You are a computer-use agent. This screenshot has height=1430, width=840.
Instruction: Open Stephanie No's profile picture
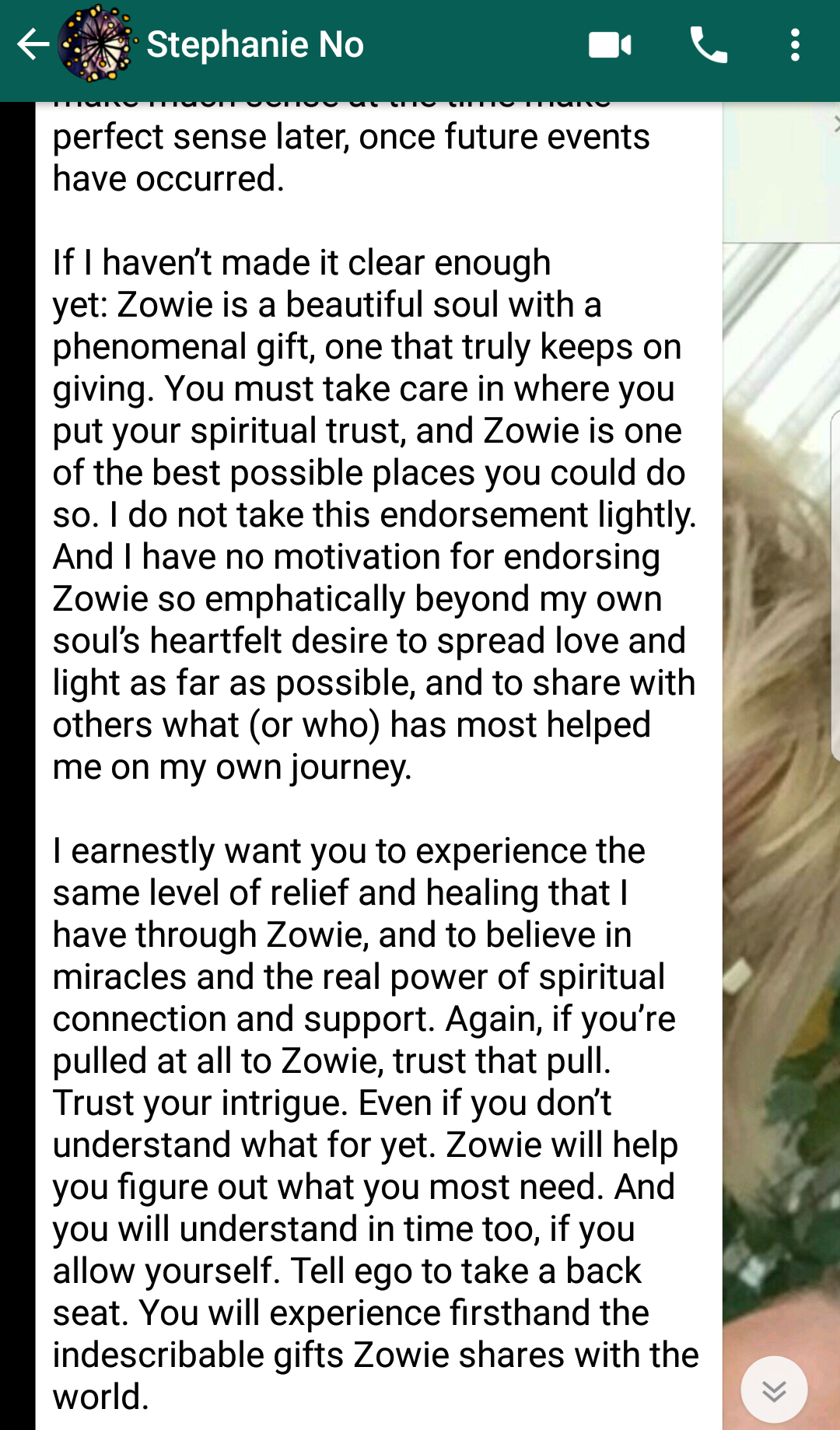pos(96,44)
